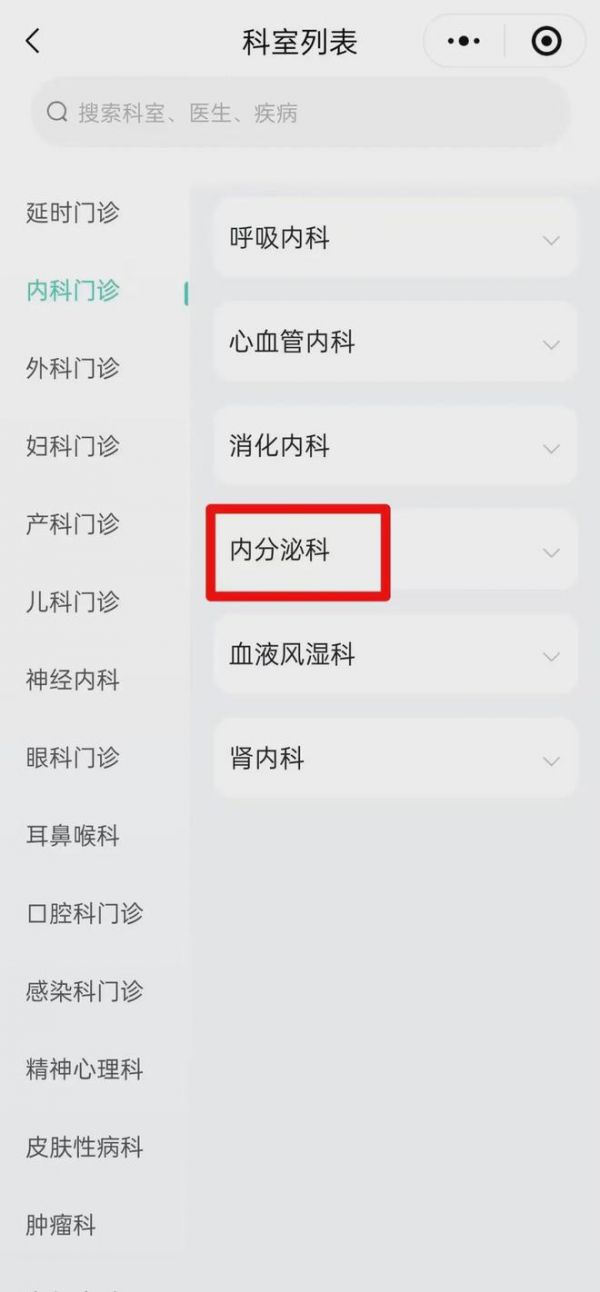Expand the 心血管内科 row
Screen dimensions: 600x1292
pyautogui.click(x=395, y=342)
